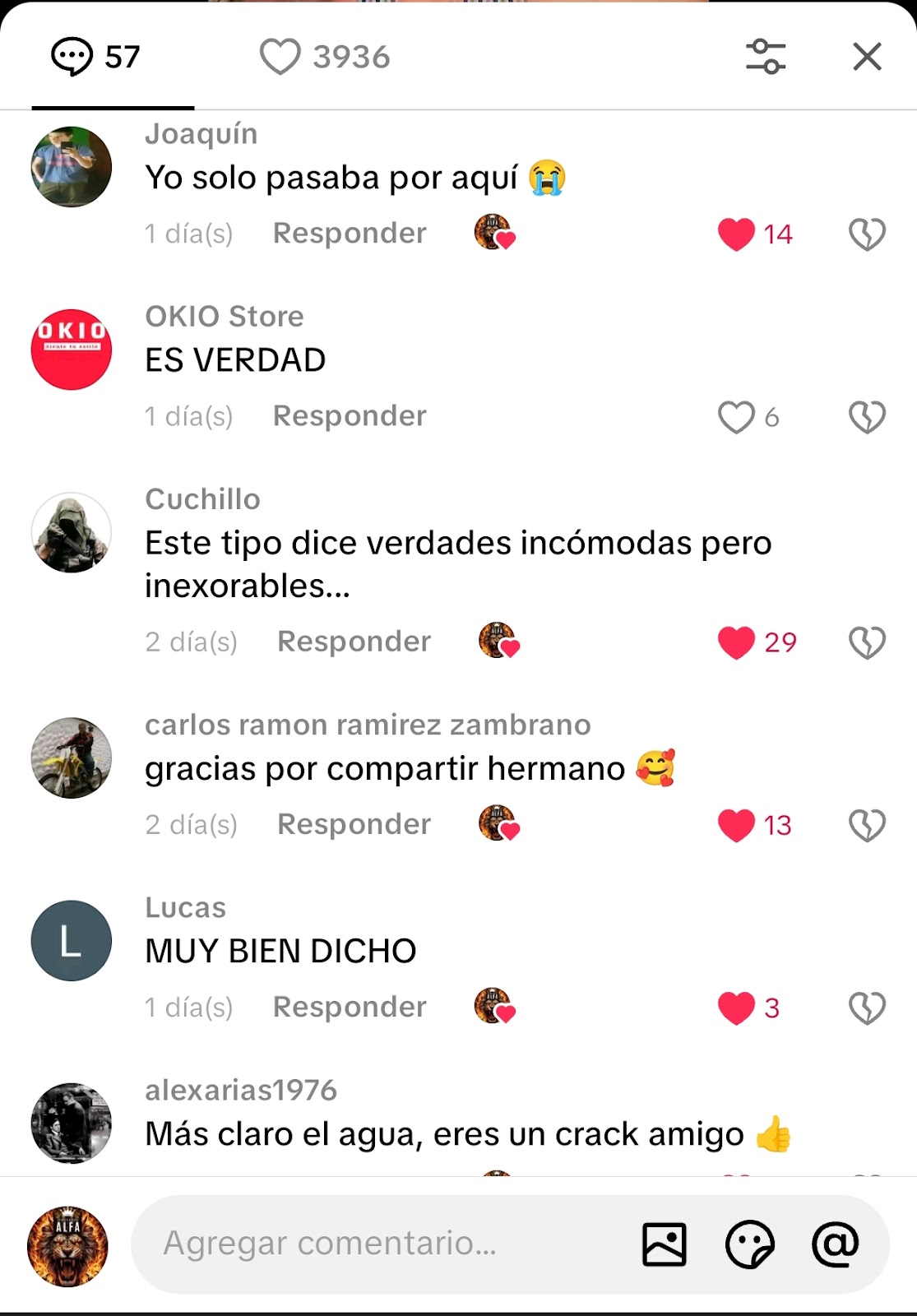
Task: Close the comments panel
Action: coord(867,57)
